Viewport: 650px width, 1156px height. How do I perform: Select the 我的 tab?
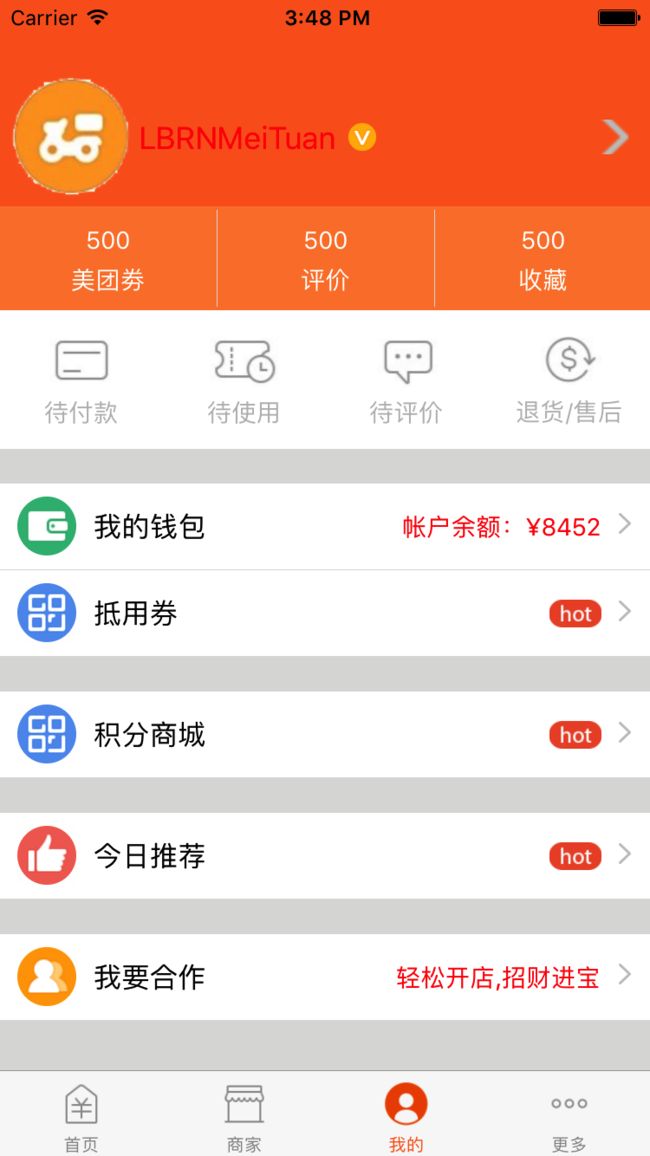406,1115
